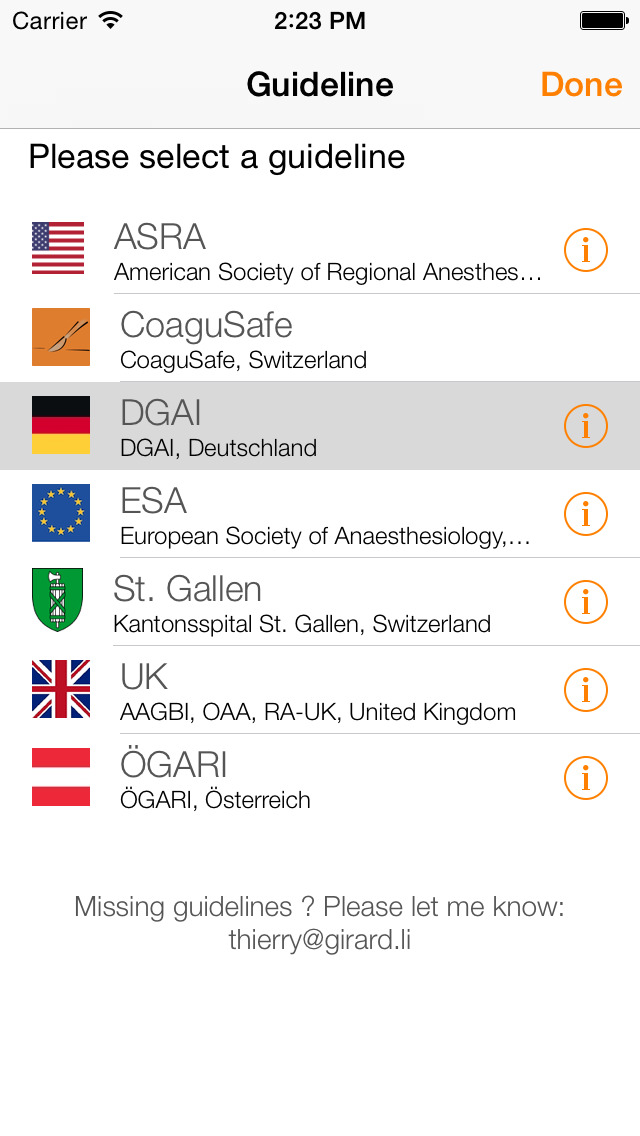Show info for ESA guideline

pos(586,514)
